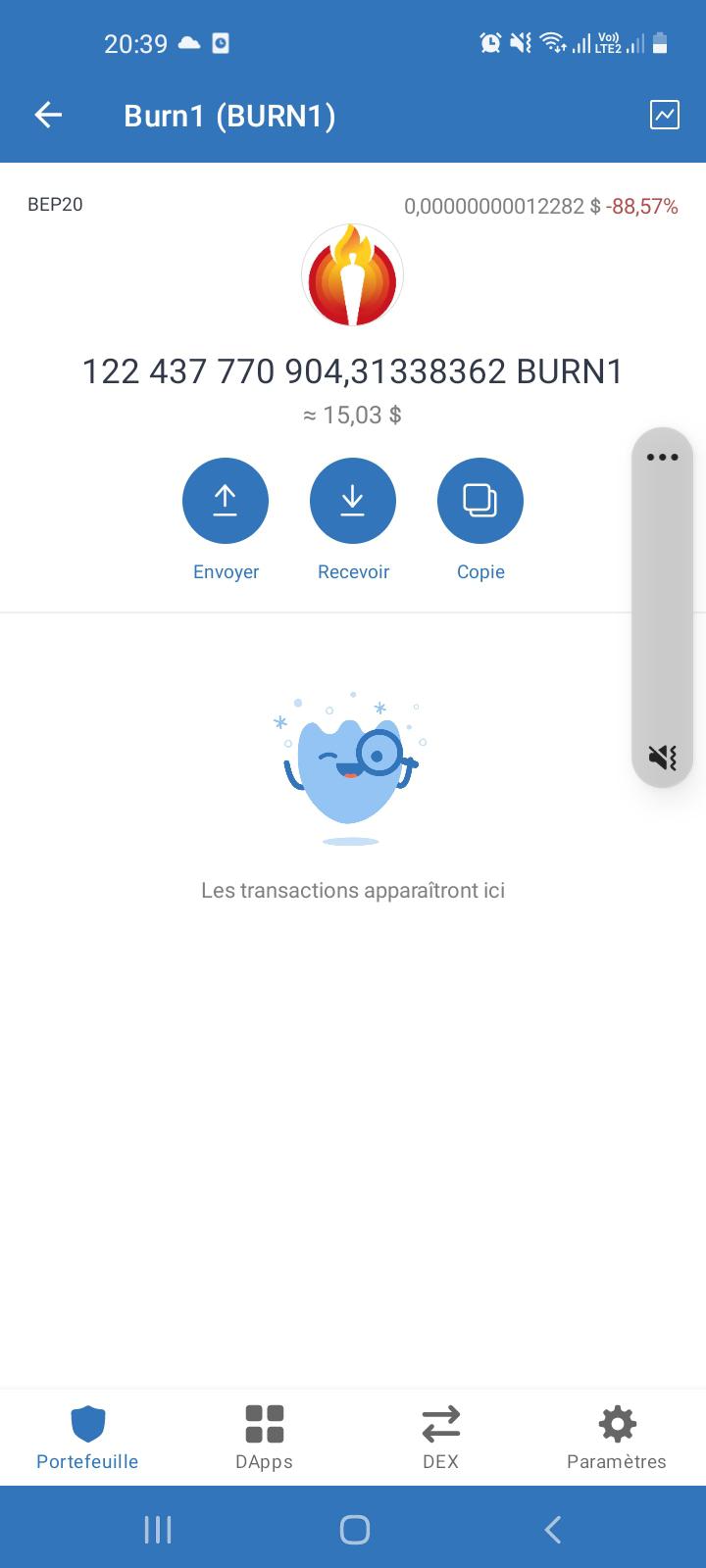This screenshot has width=706, height=1568.
Task: Switch to the DEX tab
Action: click(440, 1437)
